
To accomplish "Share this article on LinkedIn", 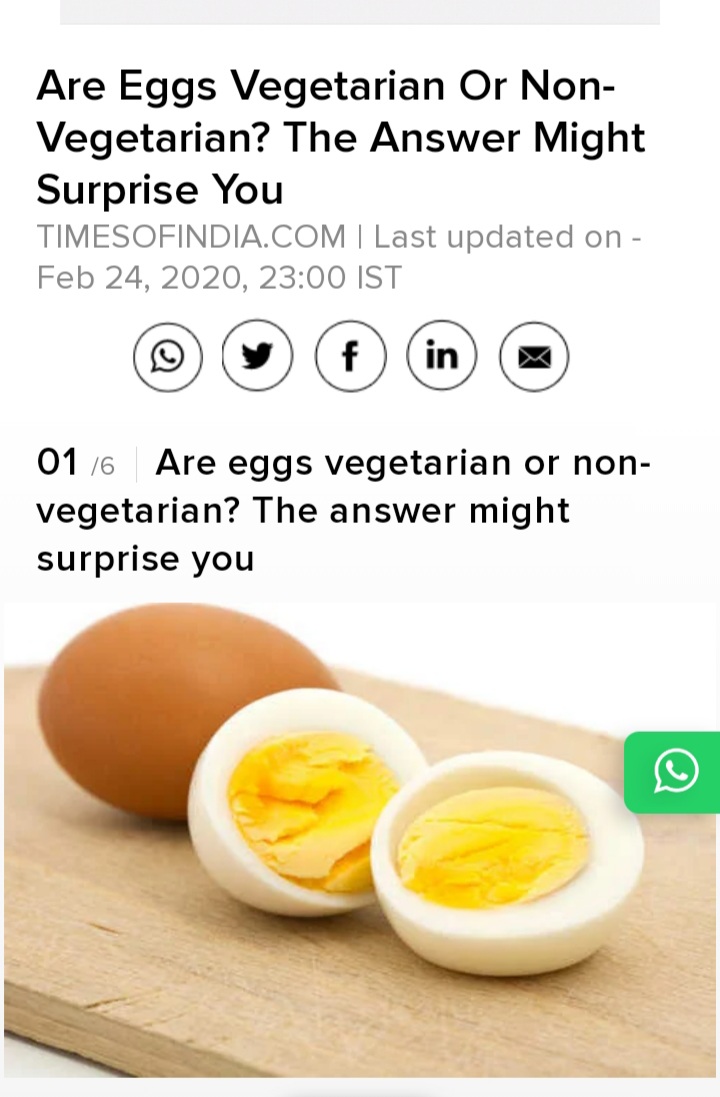I will (x=442, y=356).
